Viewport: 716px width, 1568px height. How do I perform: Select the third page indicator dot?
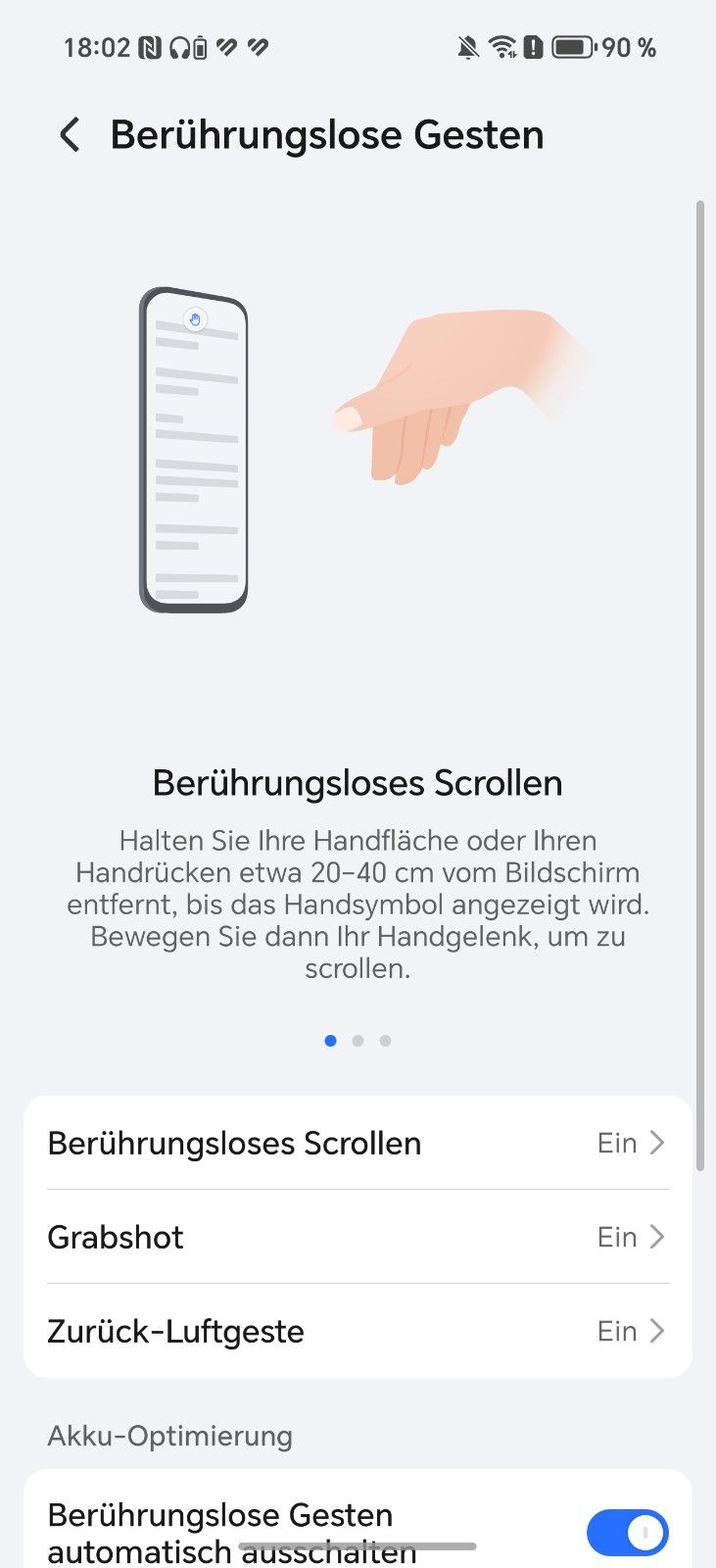tap(385, 1041)
